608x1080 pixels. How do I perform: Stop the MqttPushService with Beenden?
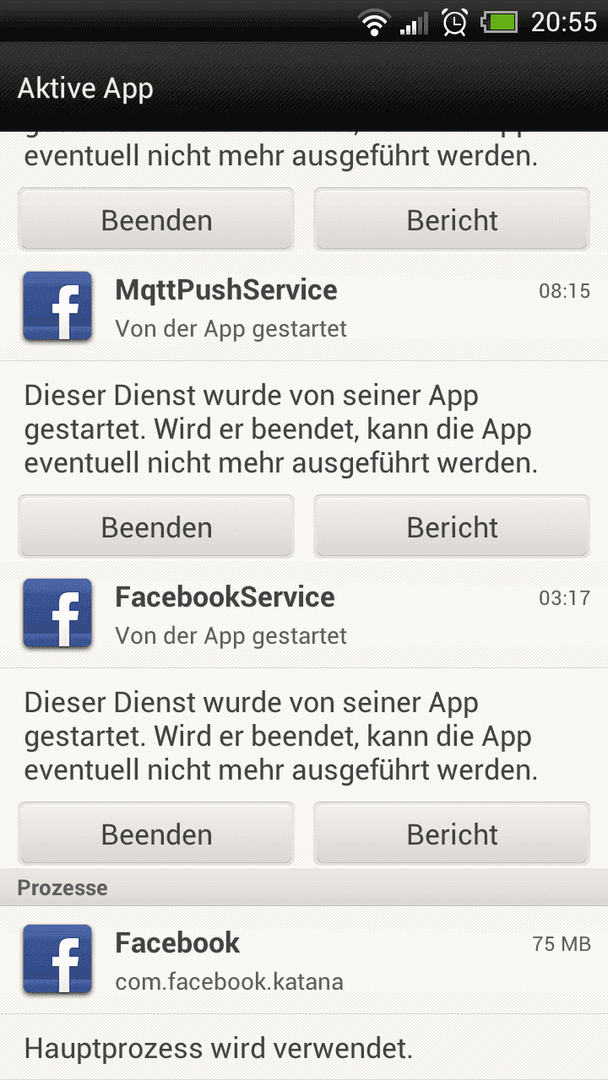[156, 527]
